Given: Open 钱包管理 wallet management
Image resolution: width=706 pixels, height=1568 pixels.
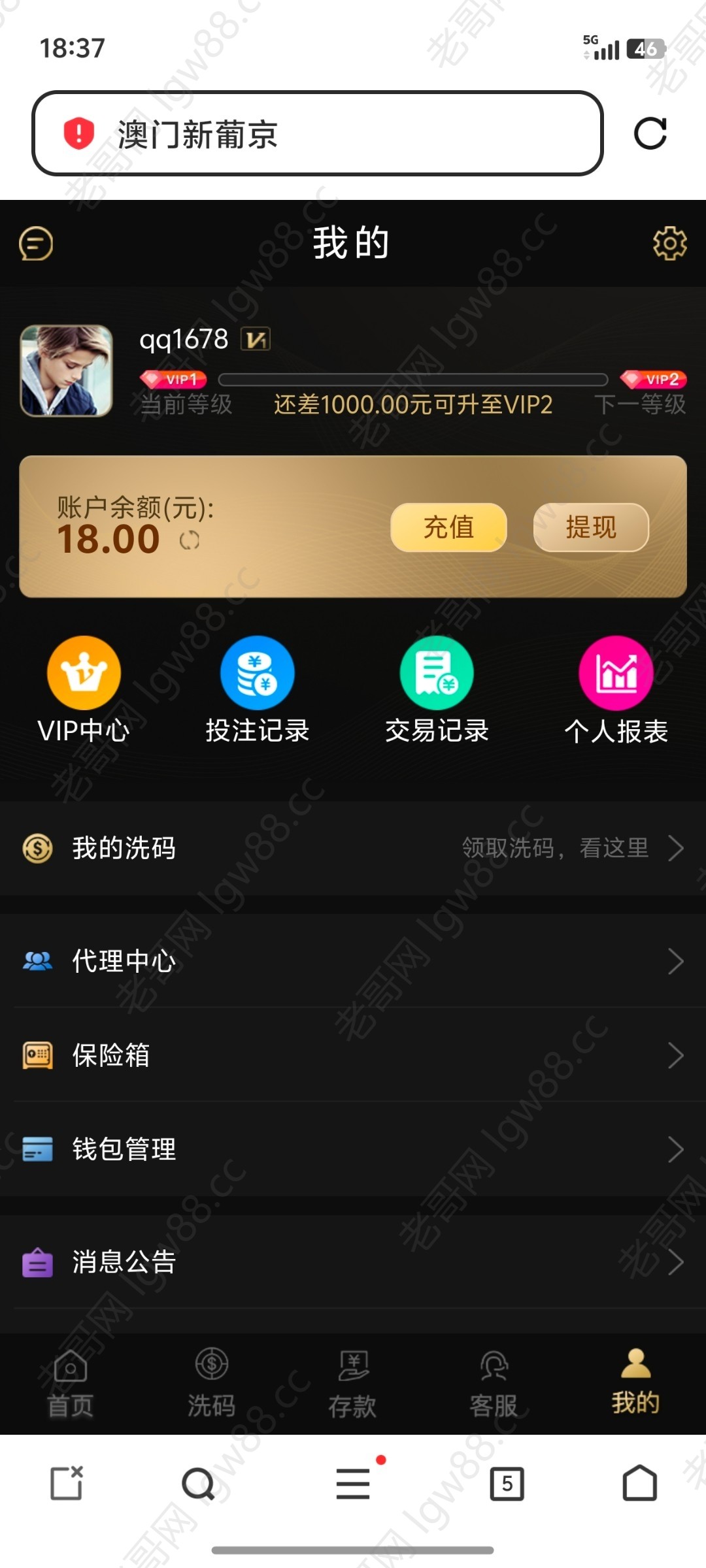Looking at the screenshot, I should coord(353,1149).
